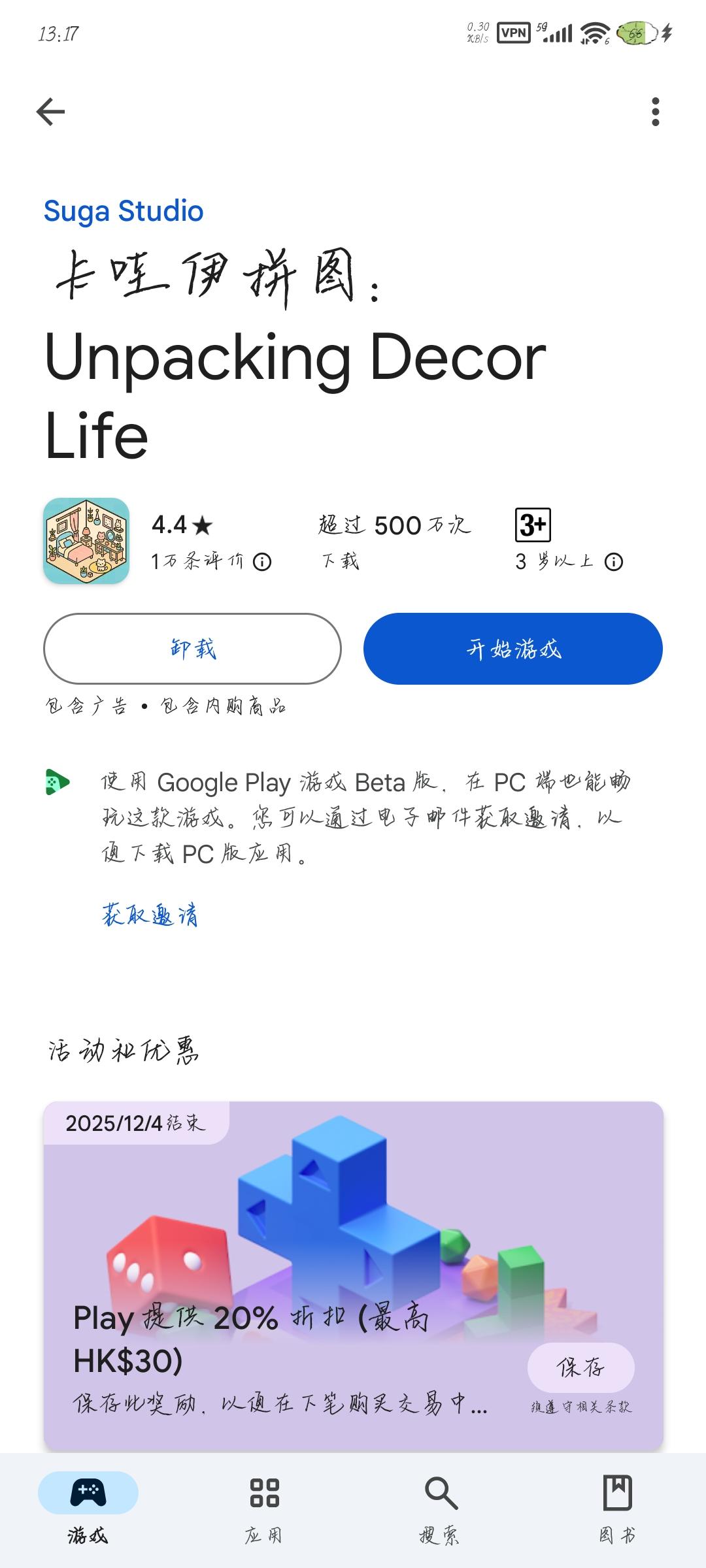Open the Suga Studio developer link
The image size is (706, 1568).
point(123,211)
